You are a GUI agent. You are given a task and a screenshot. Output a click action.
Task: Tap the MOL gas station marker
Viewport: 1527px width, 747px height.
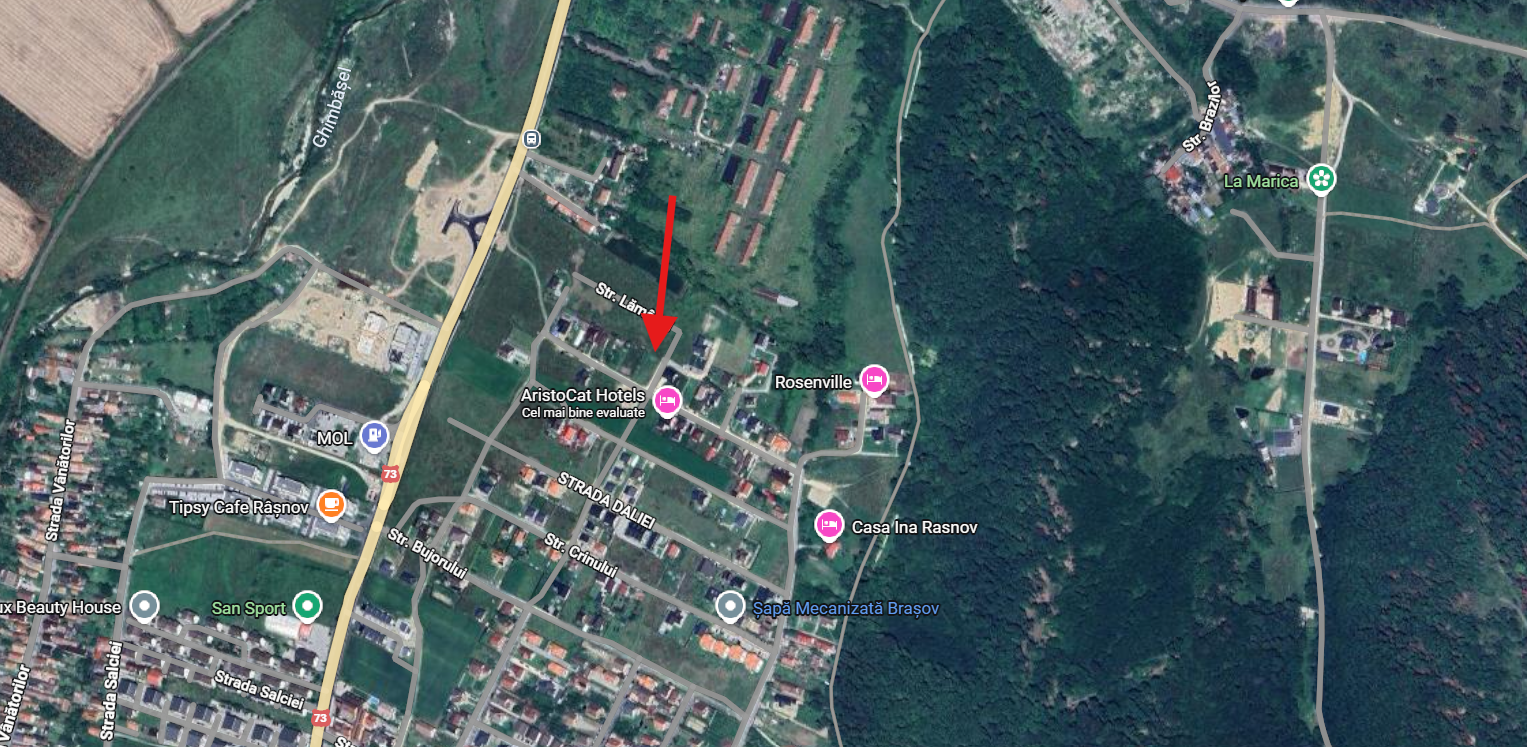point(375,435)
